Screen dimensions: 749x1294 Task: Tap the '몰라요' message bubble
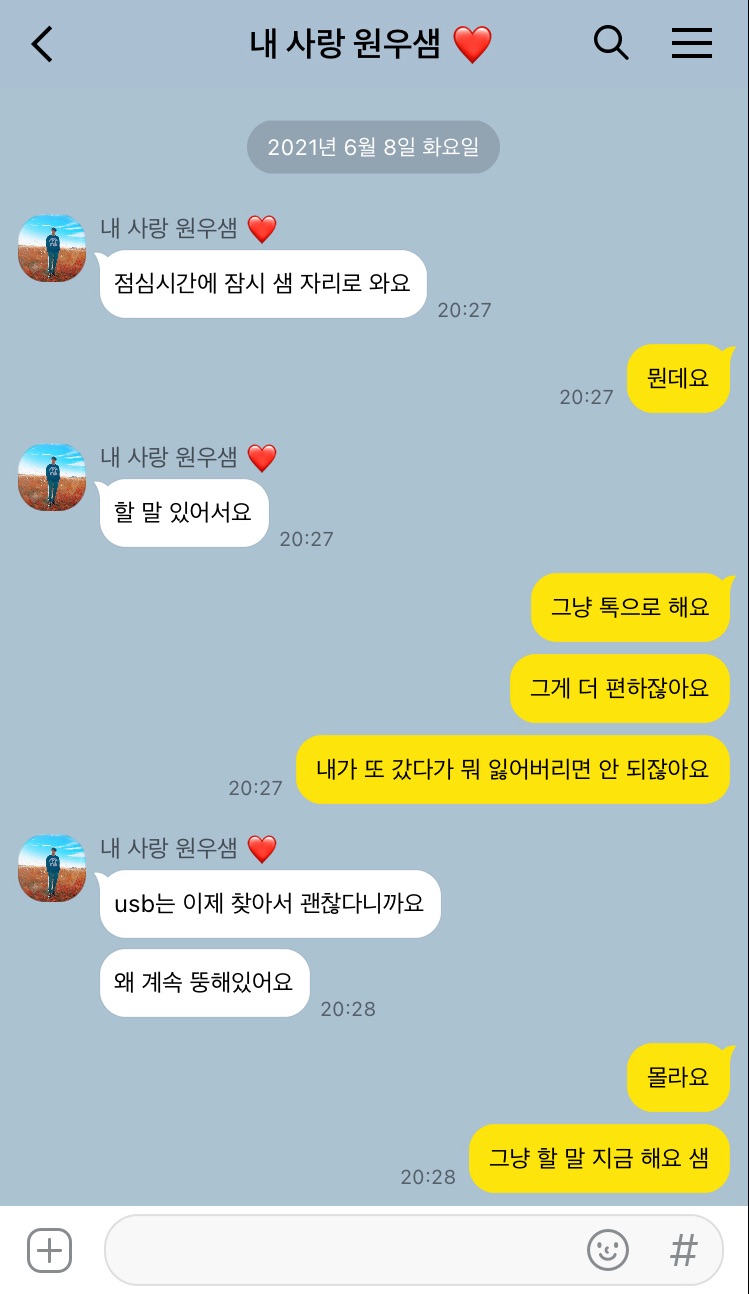coord(679,1077)
